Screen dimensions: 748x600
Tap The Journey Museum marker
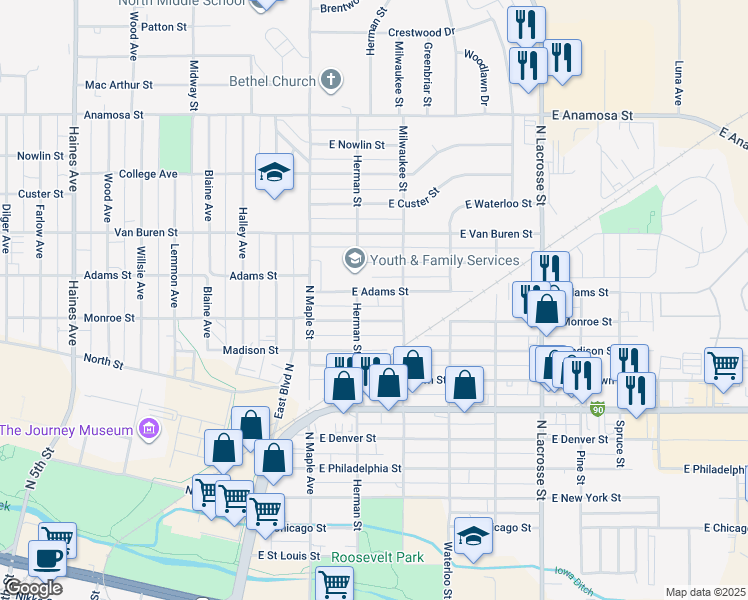tap(149, 430)
